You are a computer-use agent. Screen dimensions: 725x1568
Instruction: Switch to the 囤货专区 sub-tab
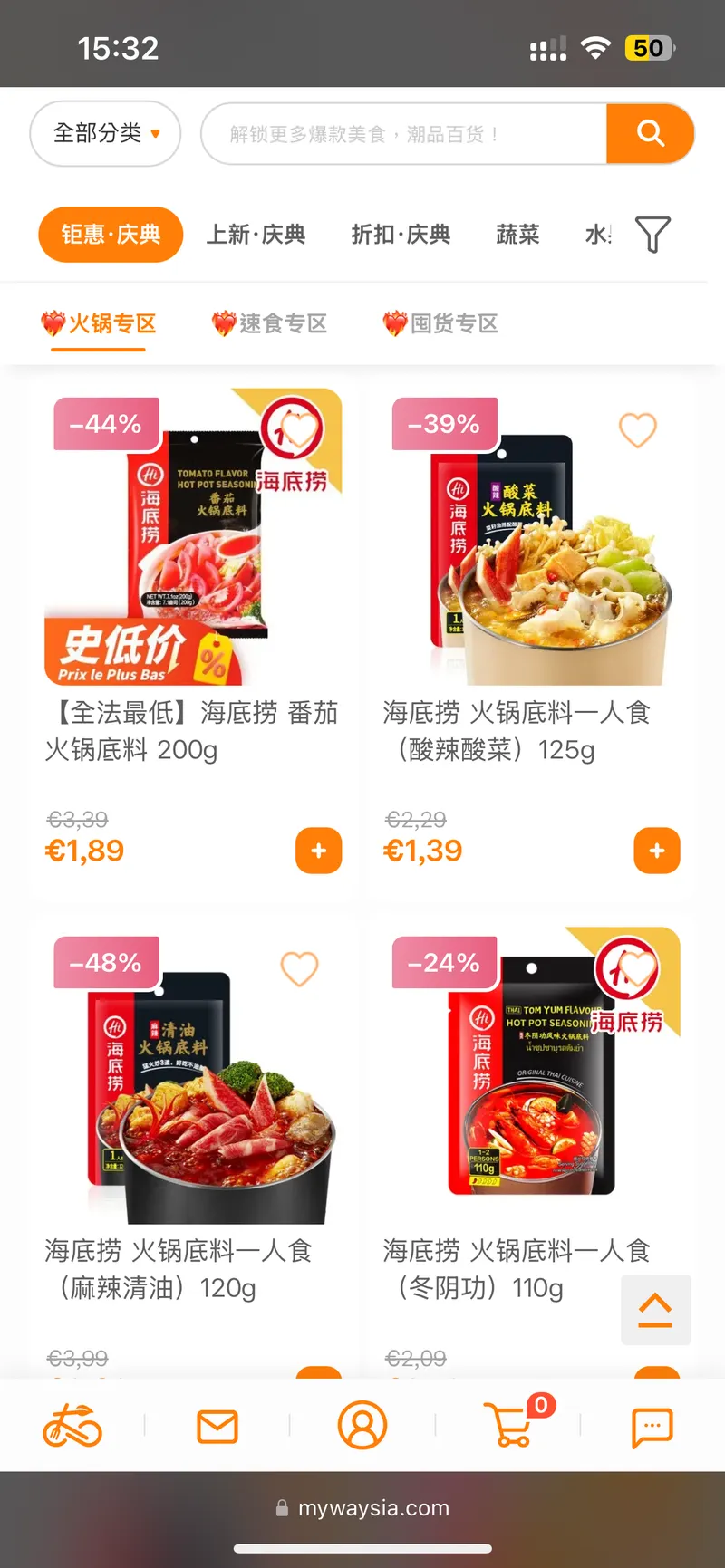(440, 323)
